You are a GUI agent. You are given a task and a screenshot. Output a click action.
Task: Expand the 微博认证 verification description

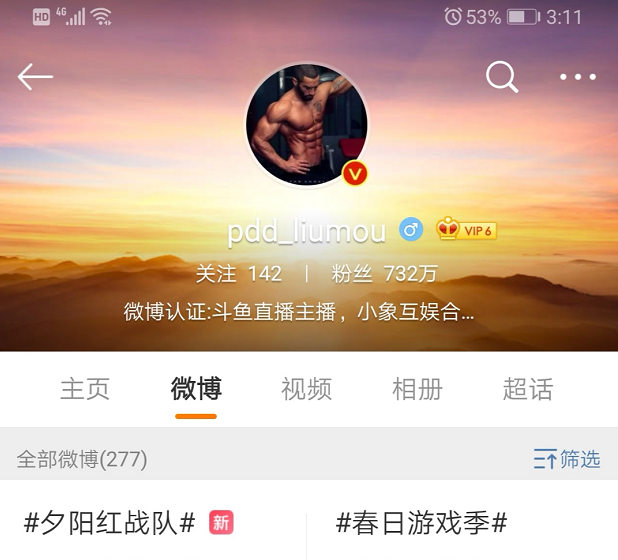tap(298, 311)
